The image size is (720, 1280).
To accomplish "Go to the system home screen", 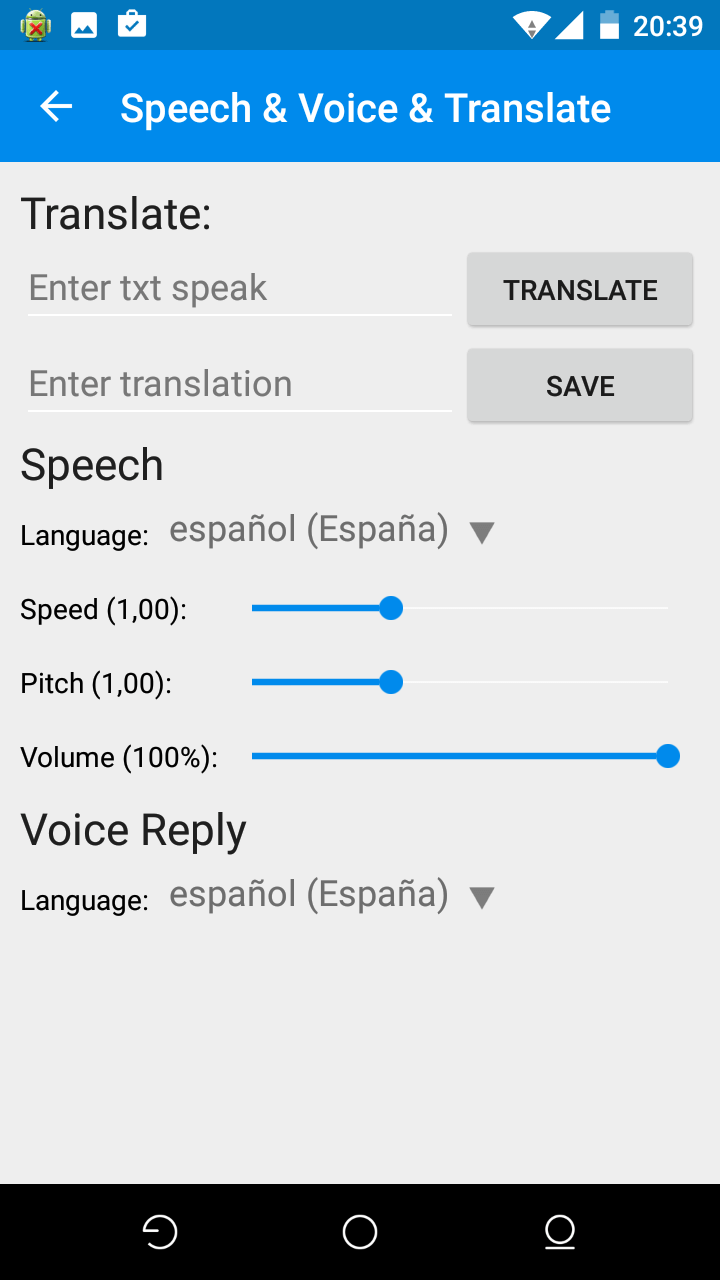I will click(360, 1232).
